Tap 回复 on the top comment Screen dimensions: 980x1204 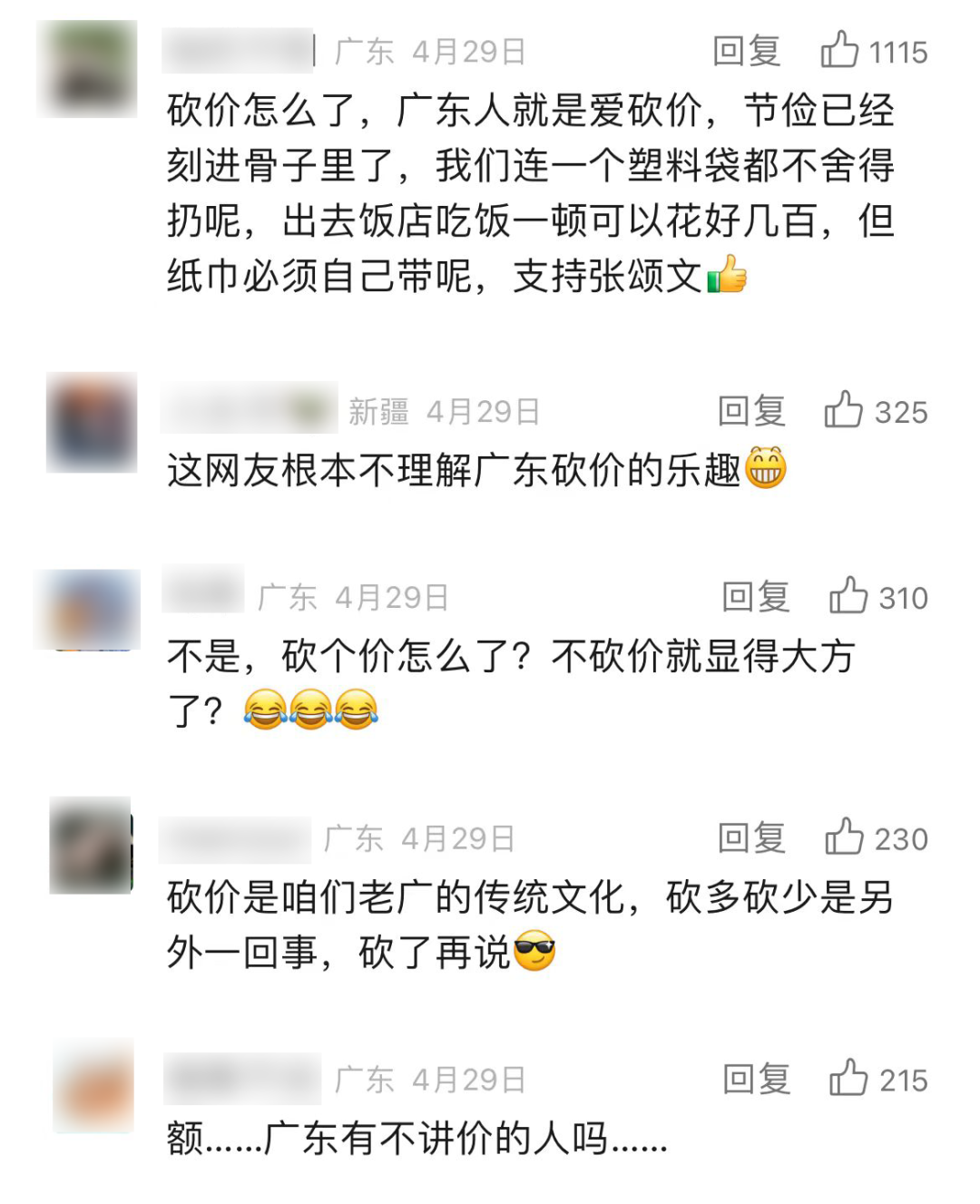[x=749, y=52]
